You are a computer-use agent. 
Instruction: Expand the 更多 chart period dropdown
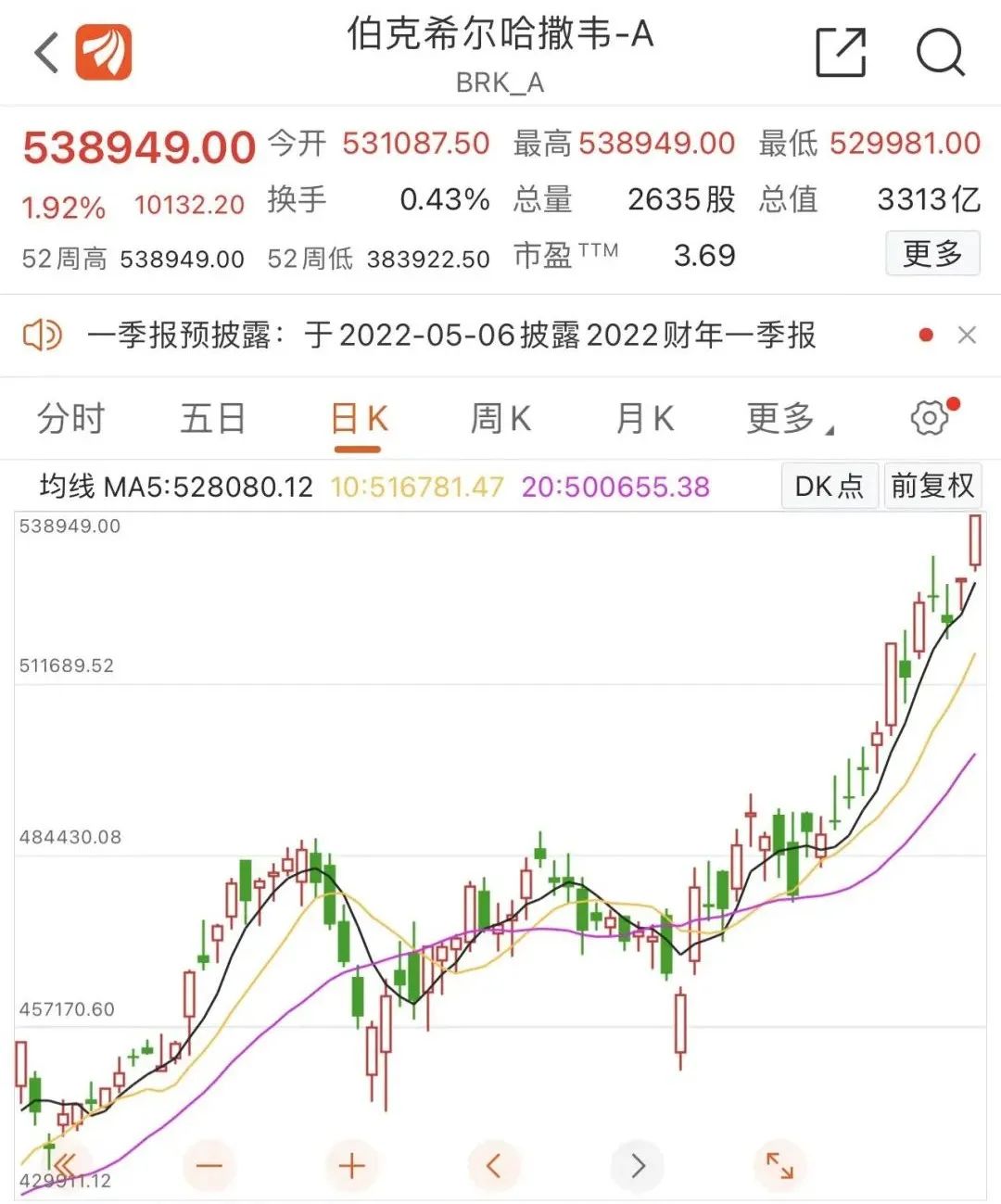point(789,419)
